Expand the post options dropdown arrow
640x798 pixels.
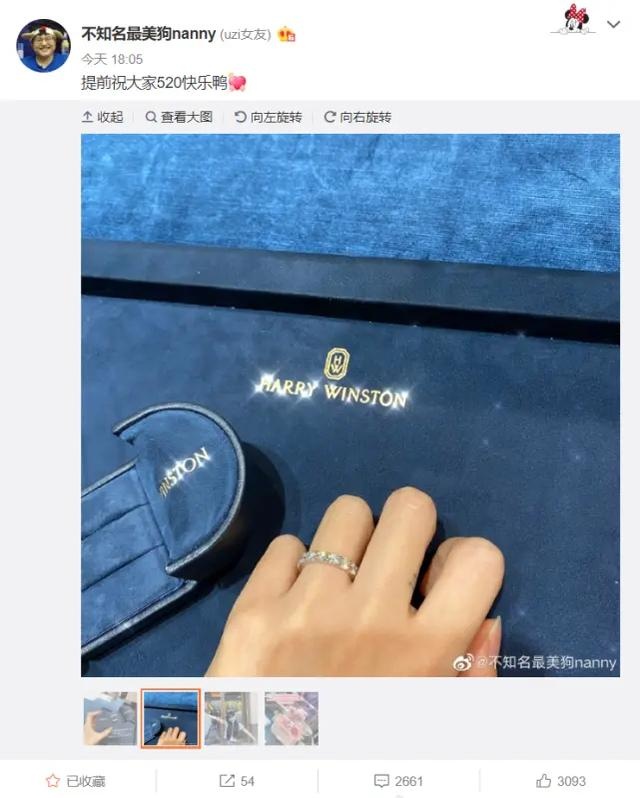(x=613, y=23)
